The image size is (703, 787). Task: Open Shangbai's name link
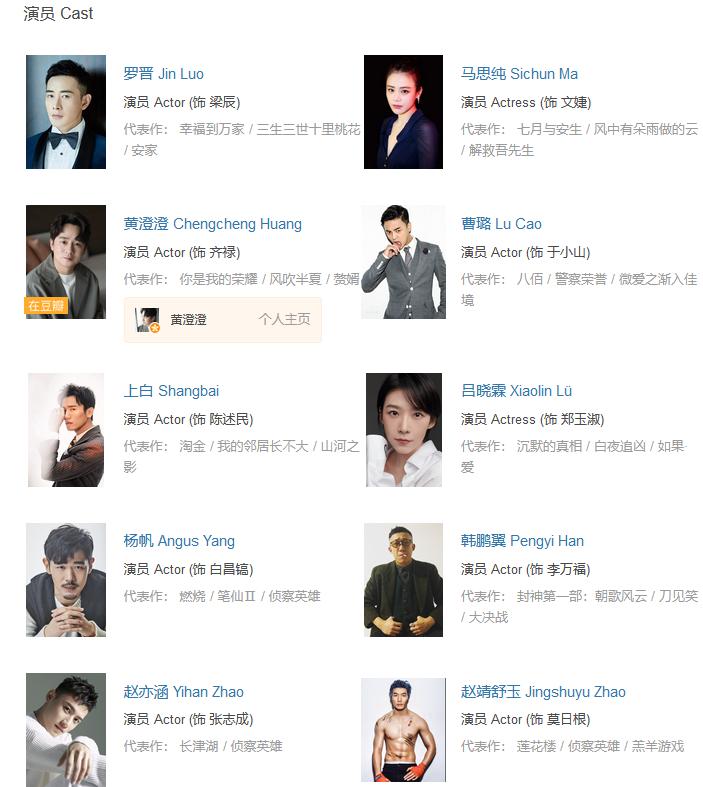pos(171,391)
